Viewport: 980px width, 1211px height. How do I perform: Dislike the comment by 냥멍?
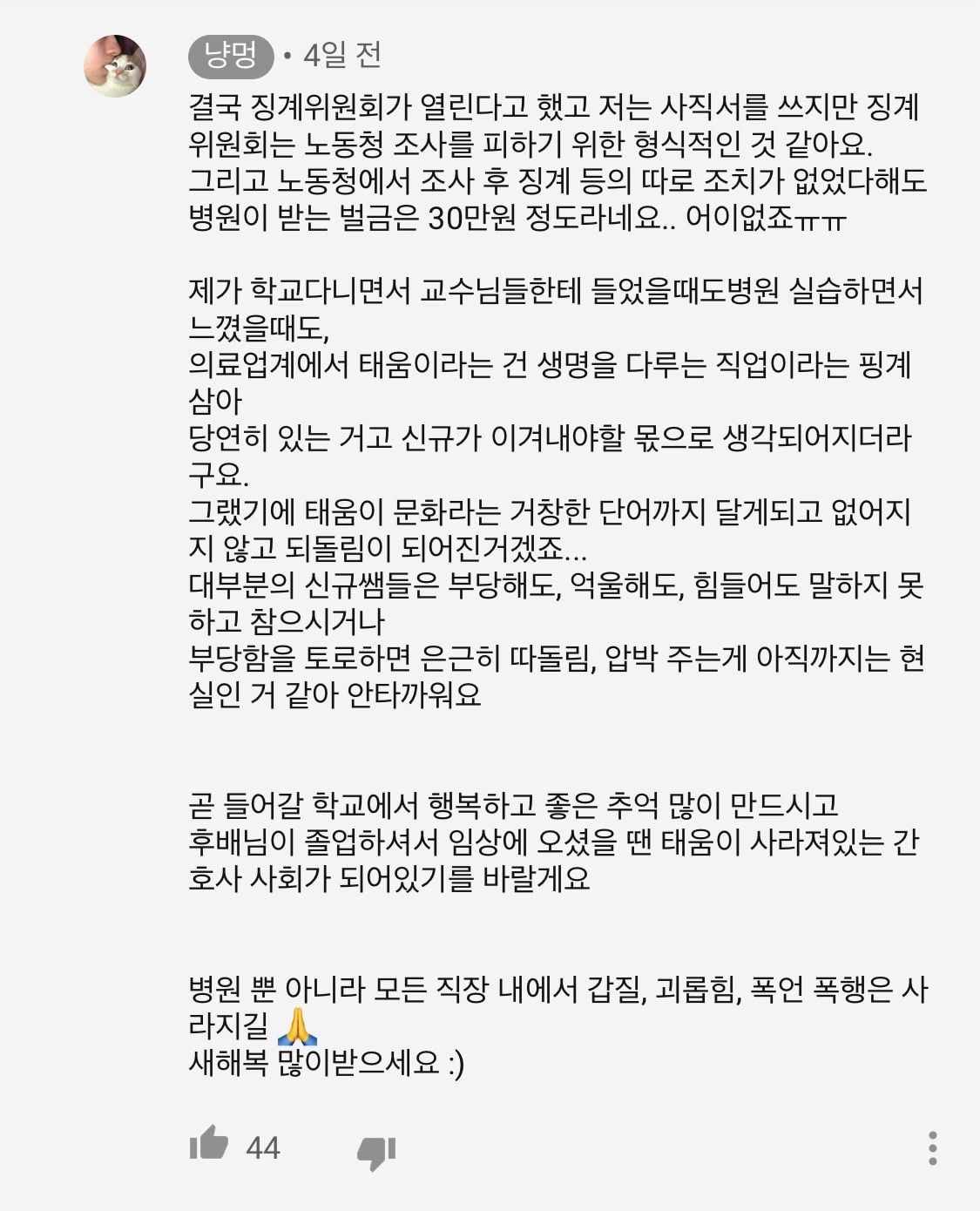click(x=376, y=1152)
